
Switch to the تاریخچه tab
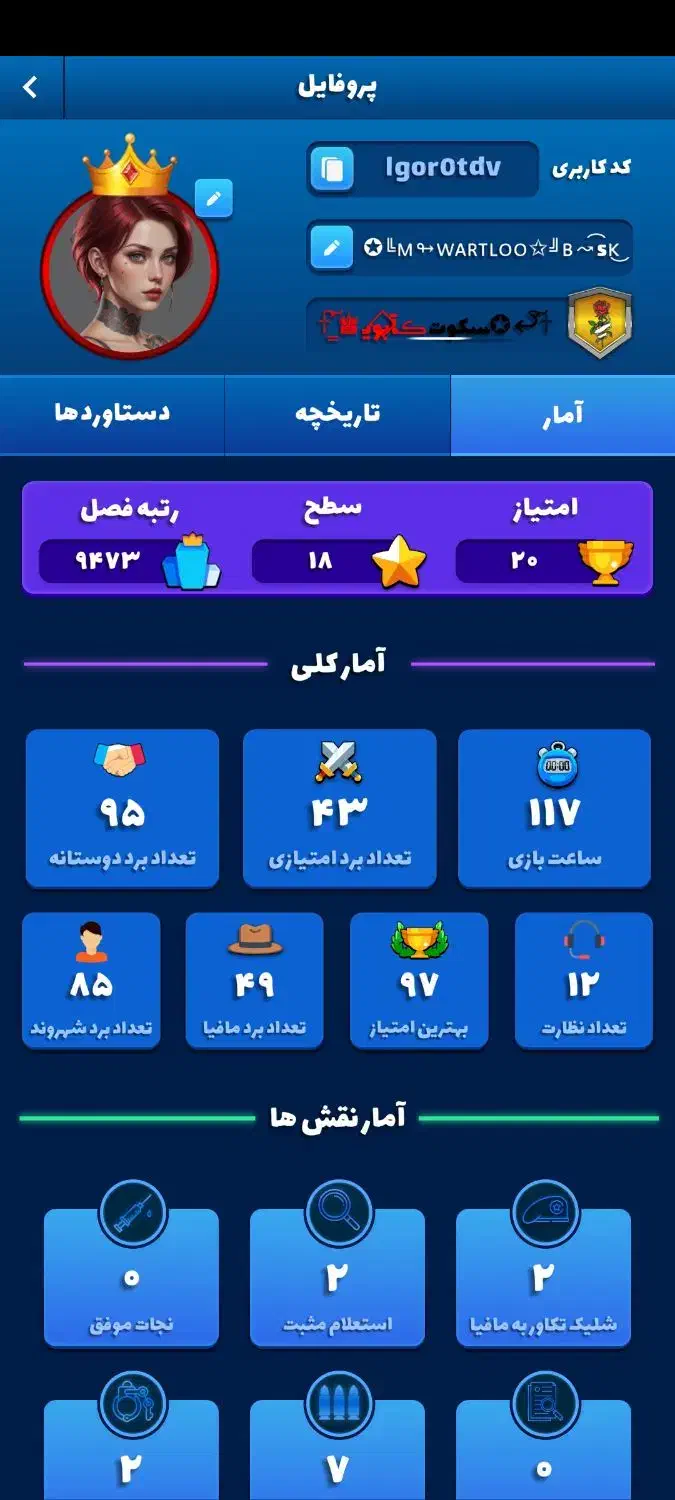pos(337,414)
